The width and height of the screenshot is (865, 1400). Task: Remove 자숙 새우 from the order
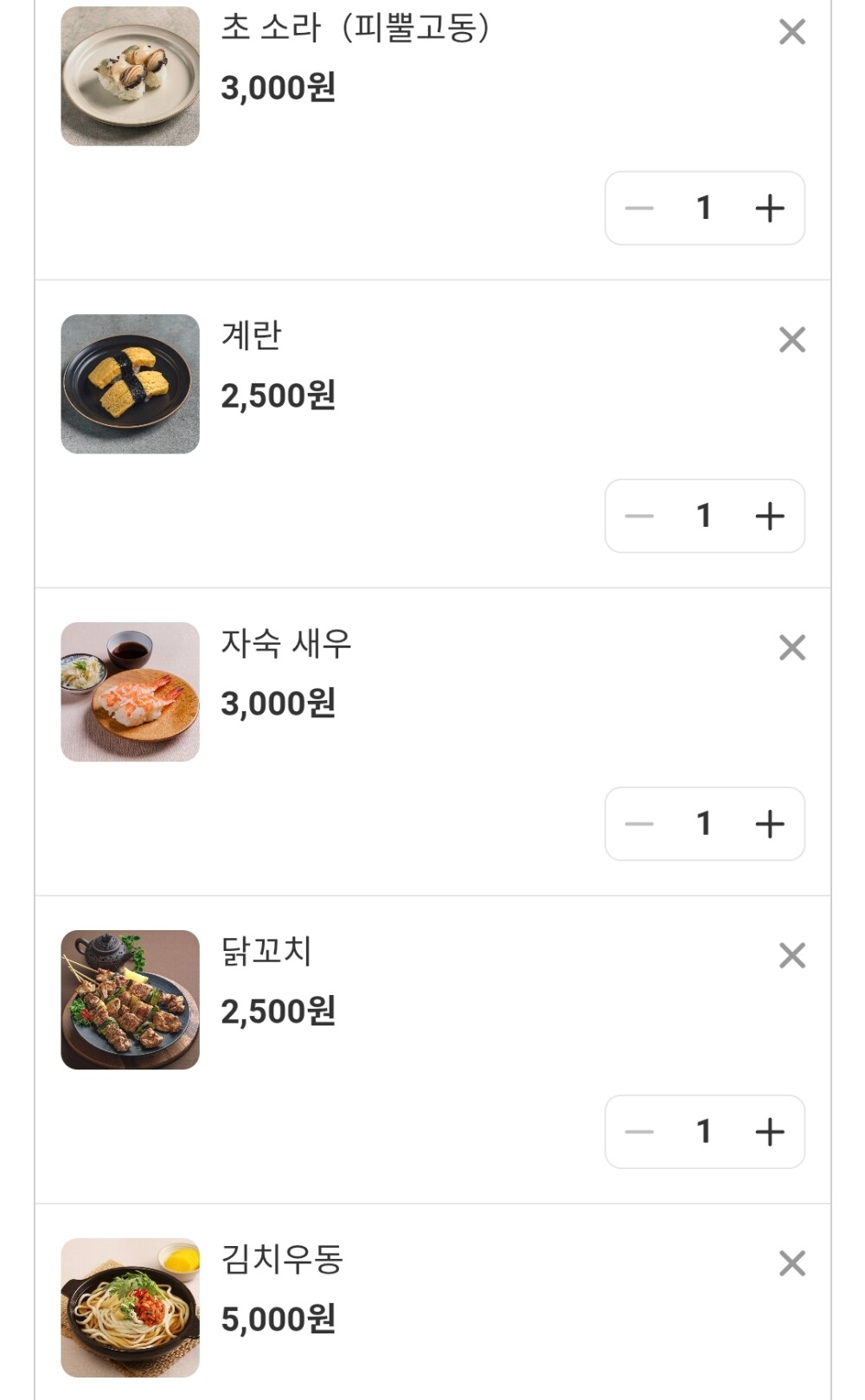[791, 648]
